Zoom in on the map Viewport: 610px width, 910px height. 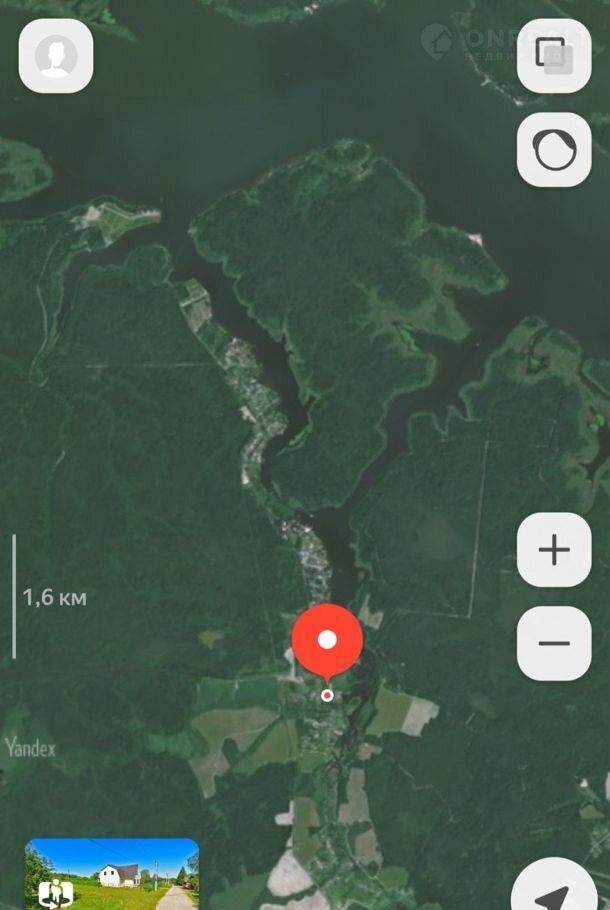pyautogui.click(x=553, y=550)
